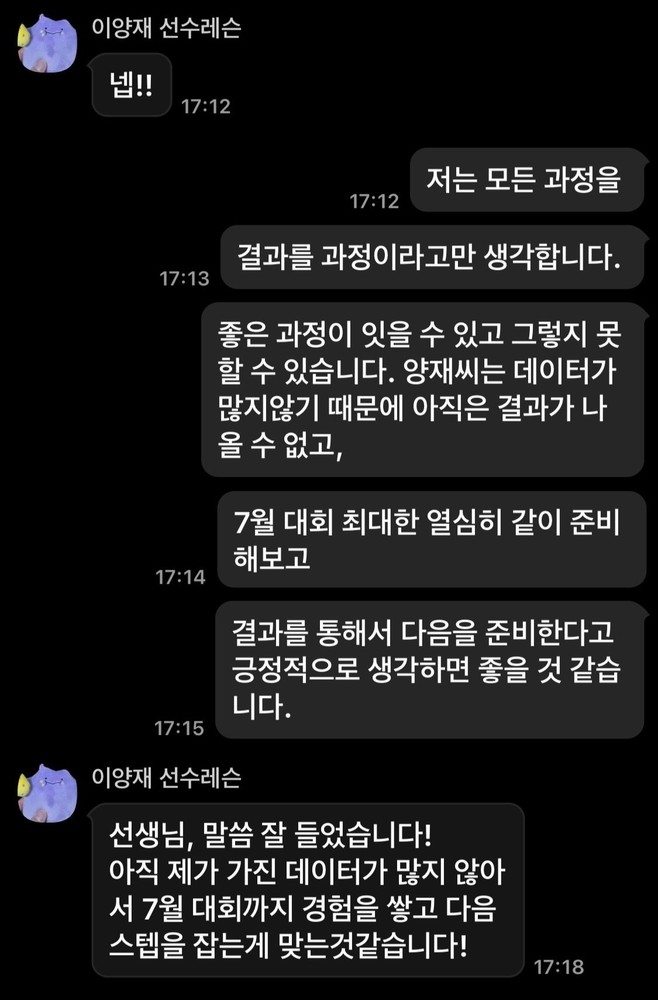
Task: Open sender avatar beside the 선생님, 말씀 잘 들었습니다 message
Action: tap(47, 794)
